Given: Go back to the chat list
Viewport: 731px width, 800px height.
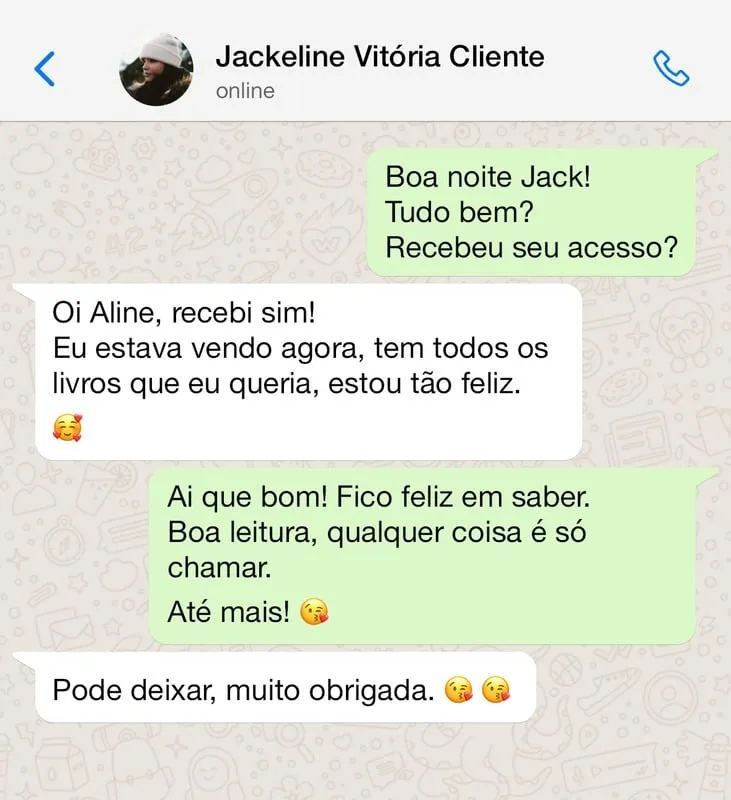Looking at the screenshot, I should 45,69.
